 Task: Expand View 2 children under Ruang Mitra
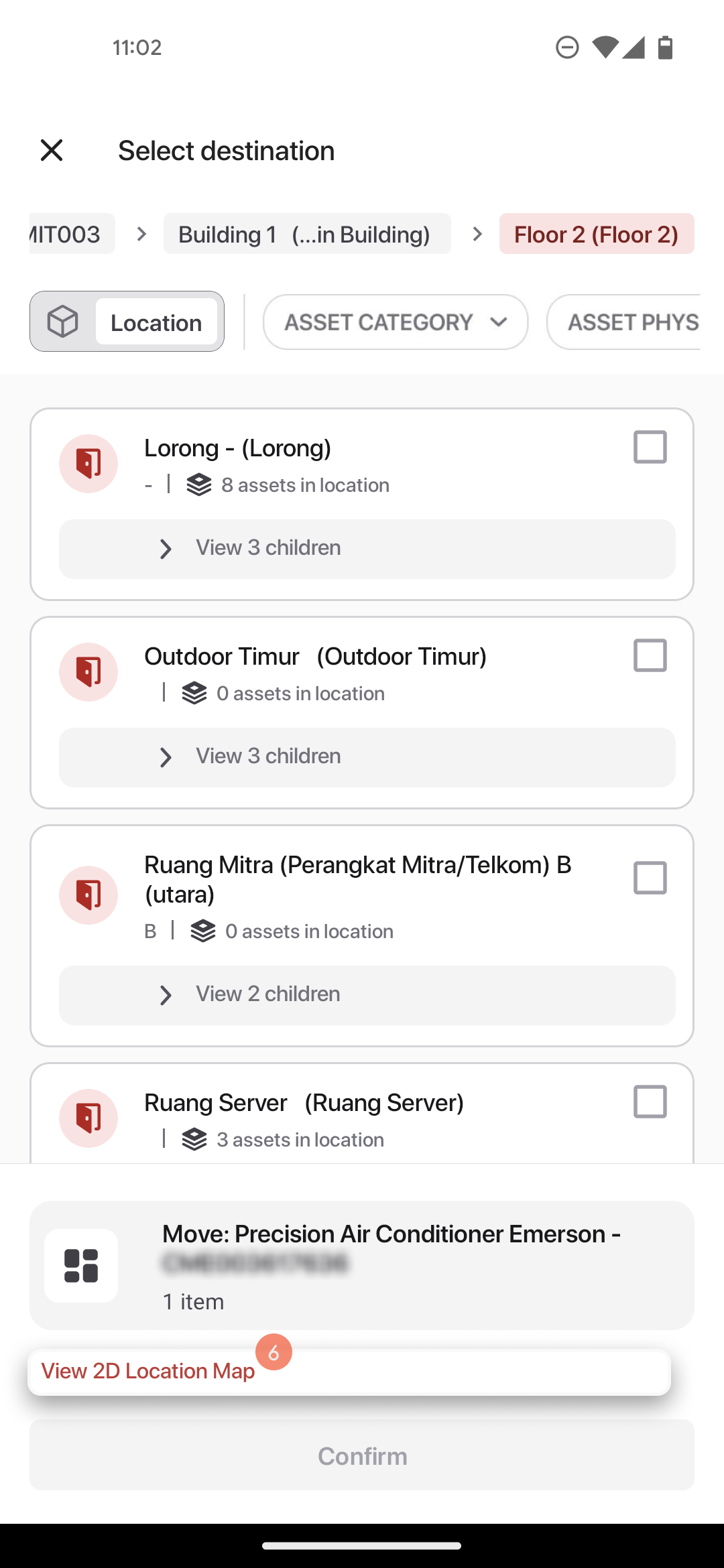point(367,995)
